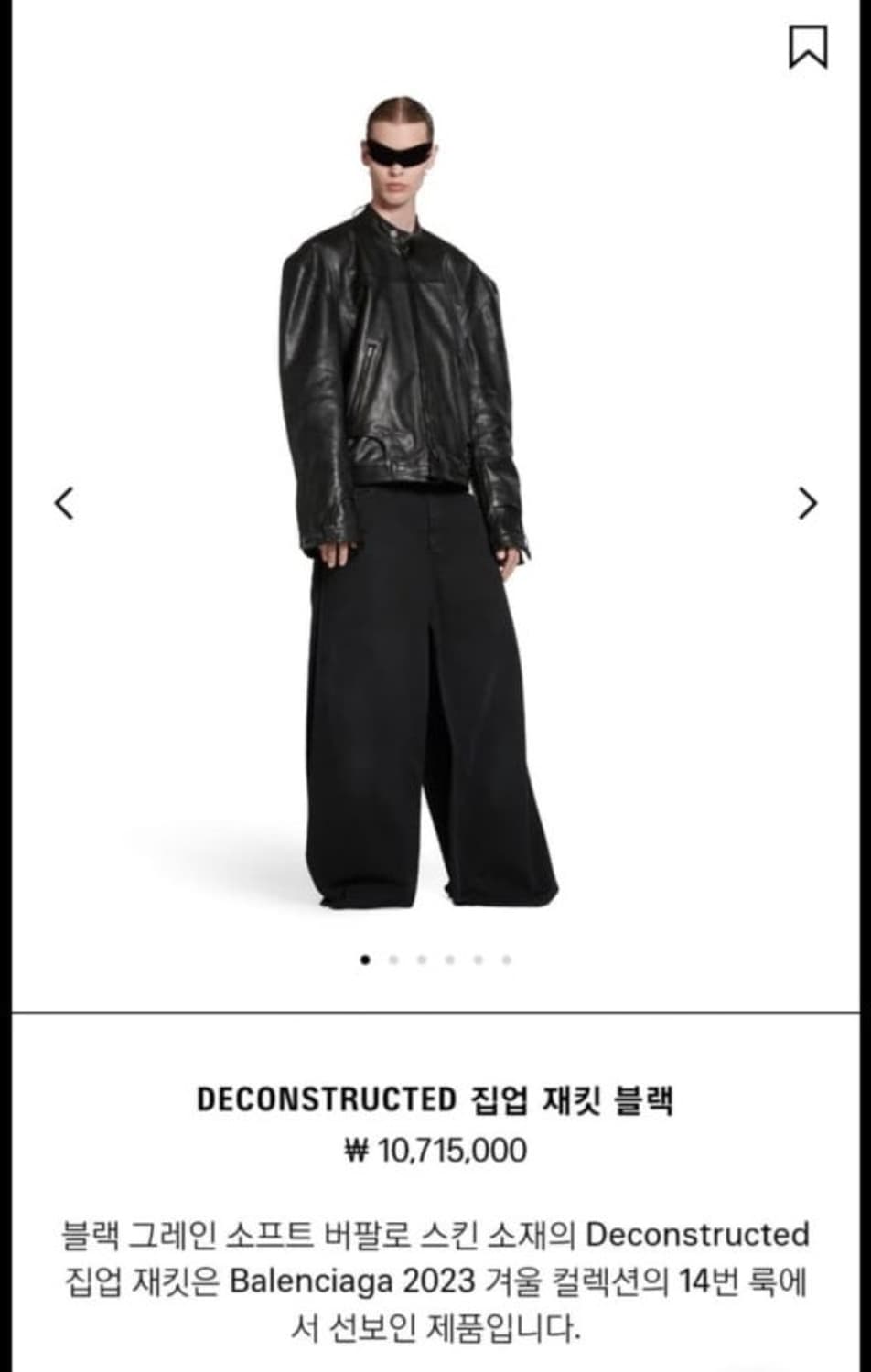Select the fifth pagination dot
This screenshot has width=871, height=1372.
(x=478, y=960)
